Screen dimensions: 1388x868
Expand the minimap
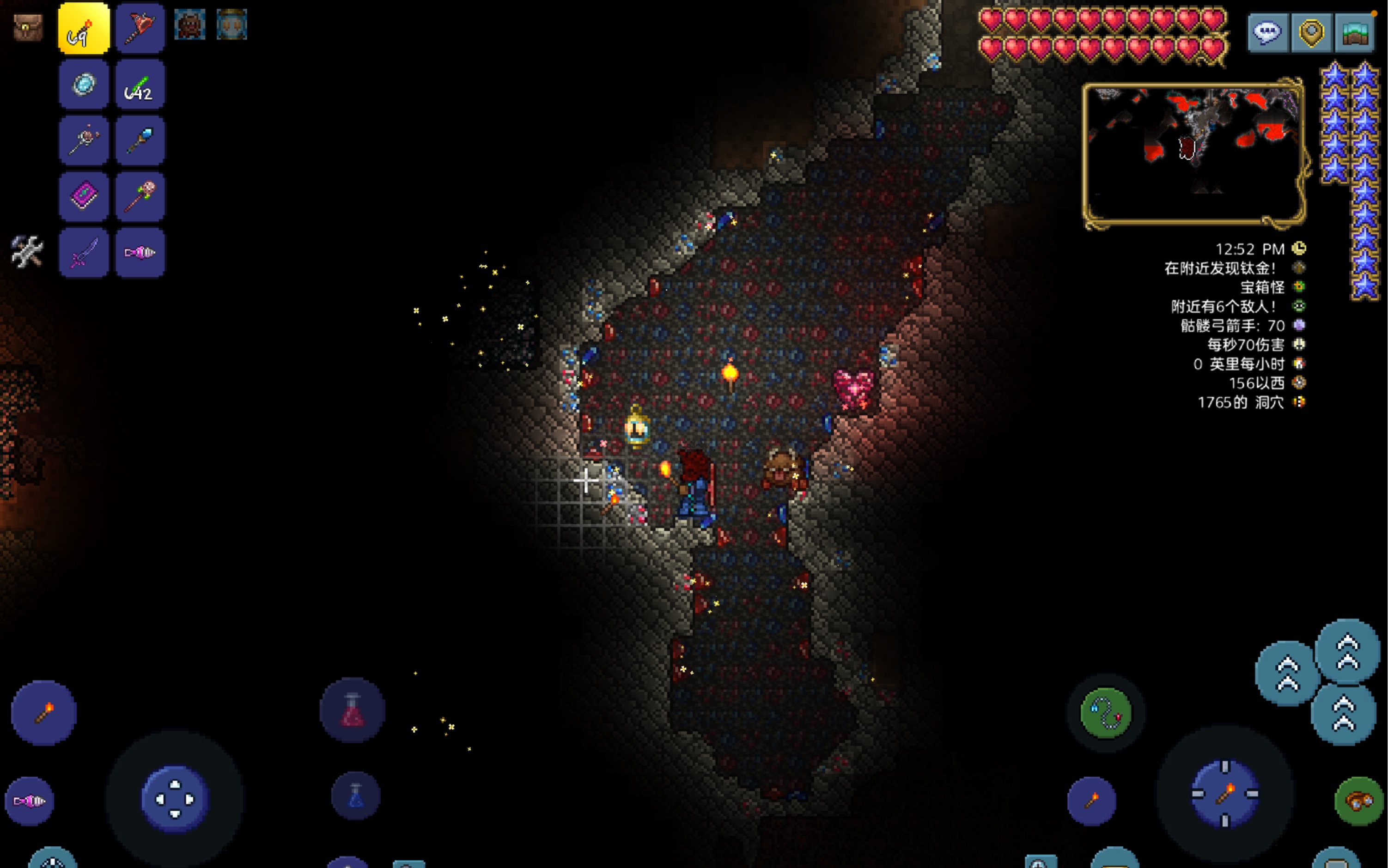click(1193, 153)
